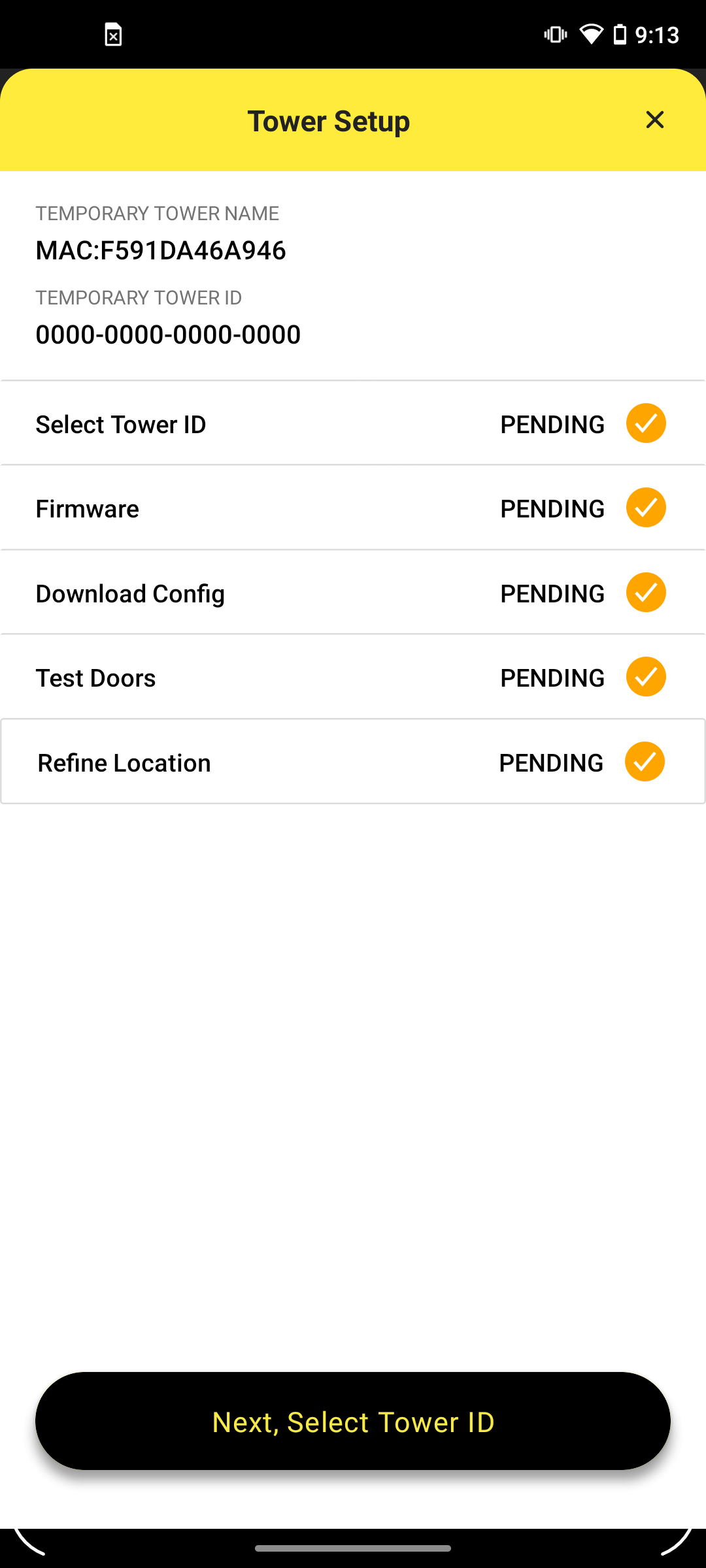Open the Download Config step
The height and width of the screenshot is (1568, 706).
tap(353, 593)
